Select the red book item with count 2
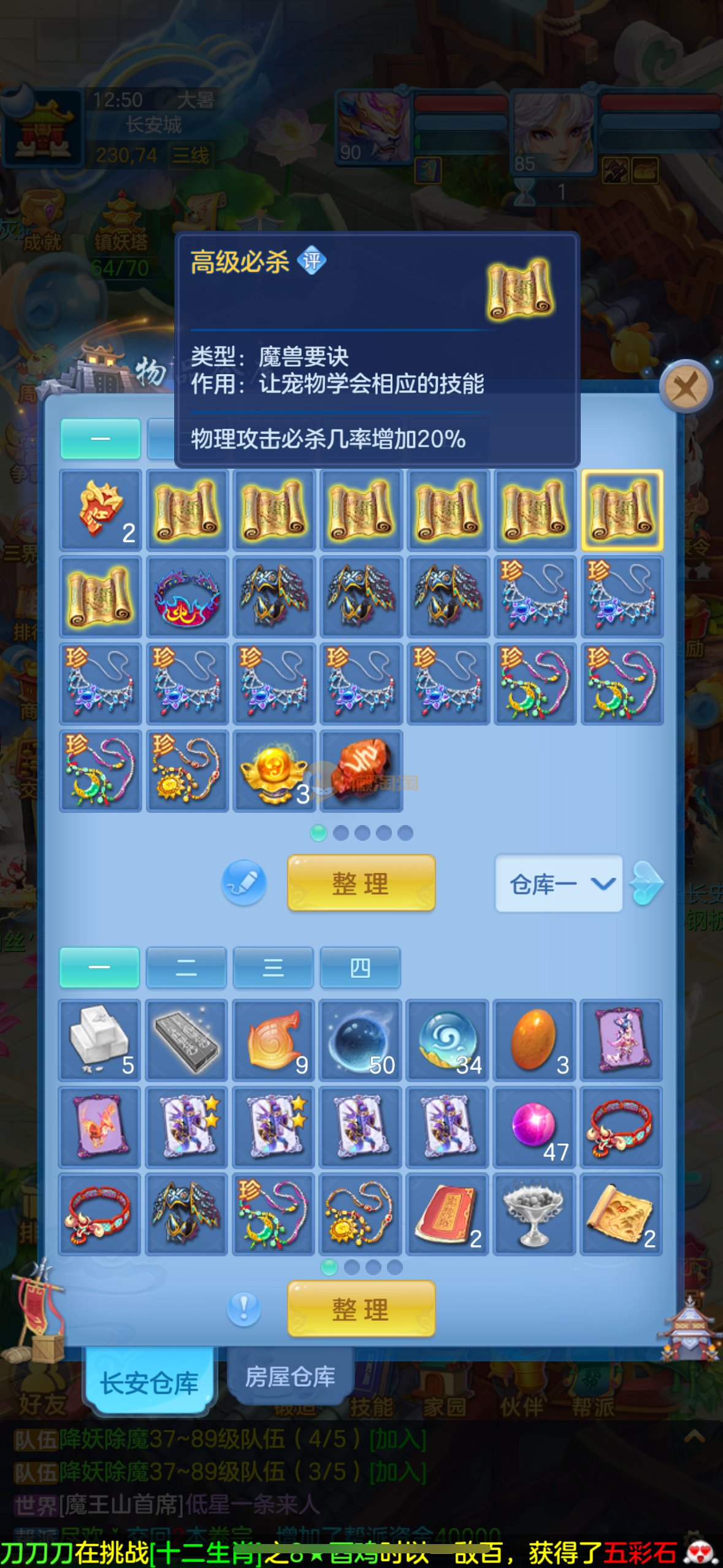The width and height of the screenshot is (723, 1568). click(x=447, y=1214)
